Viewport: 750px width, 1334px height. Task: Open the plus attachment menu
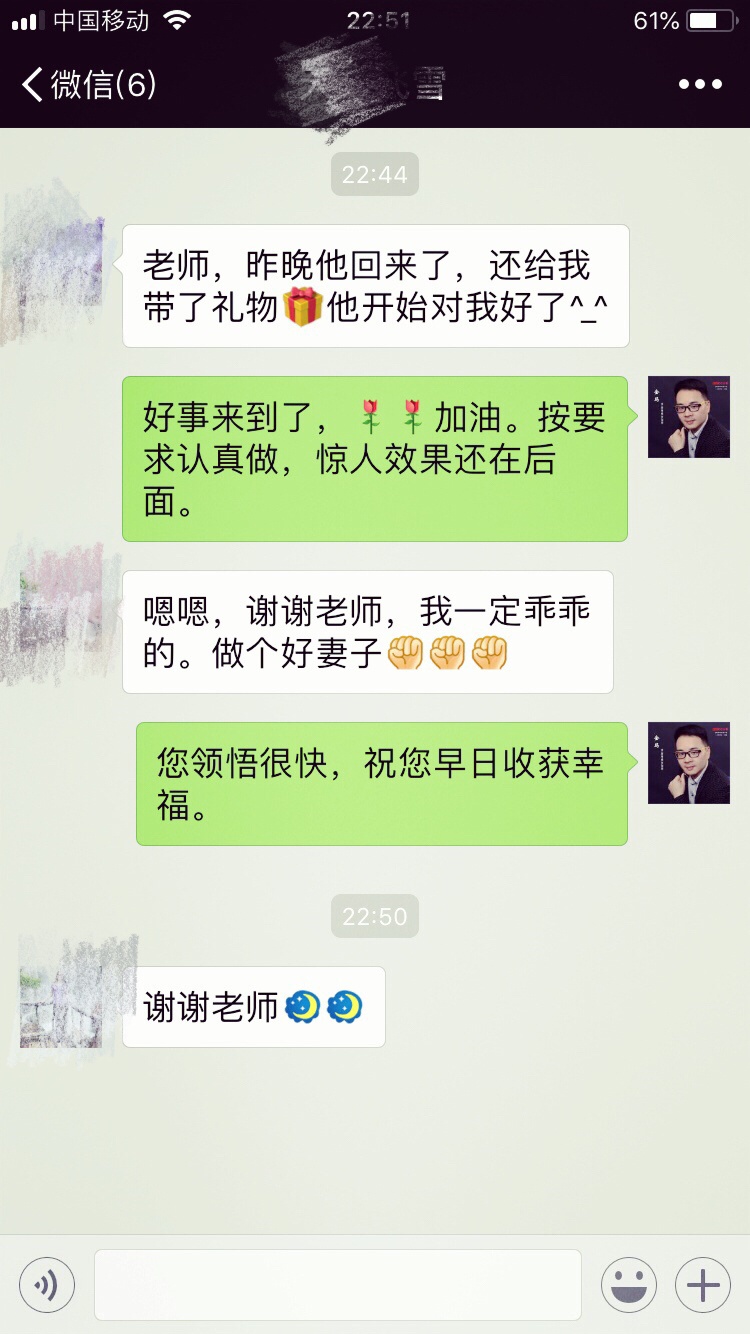pos(703,1285)
